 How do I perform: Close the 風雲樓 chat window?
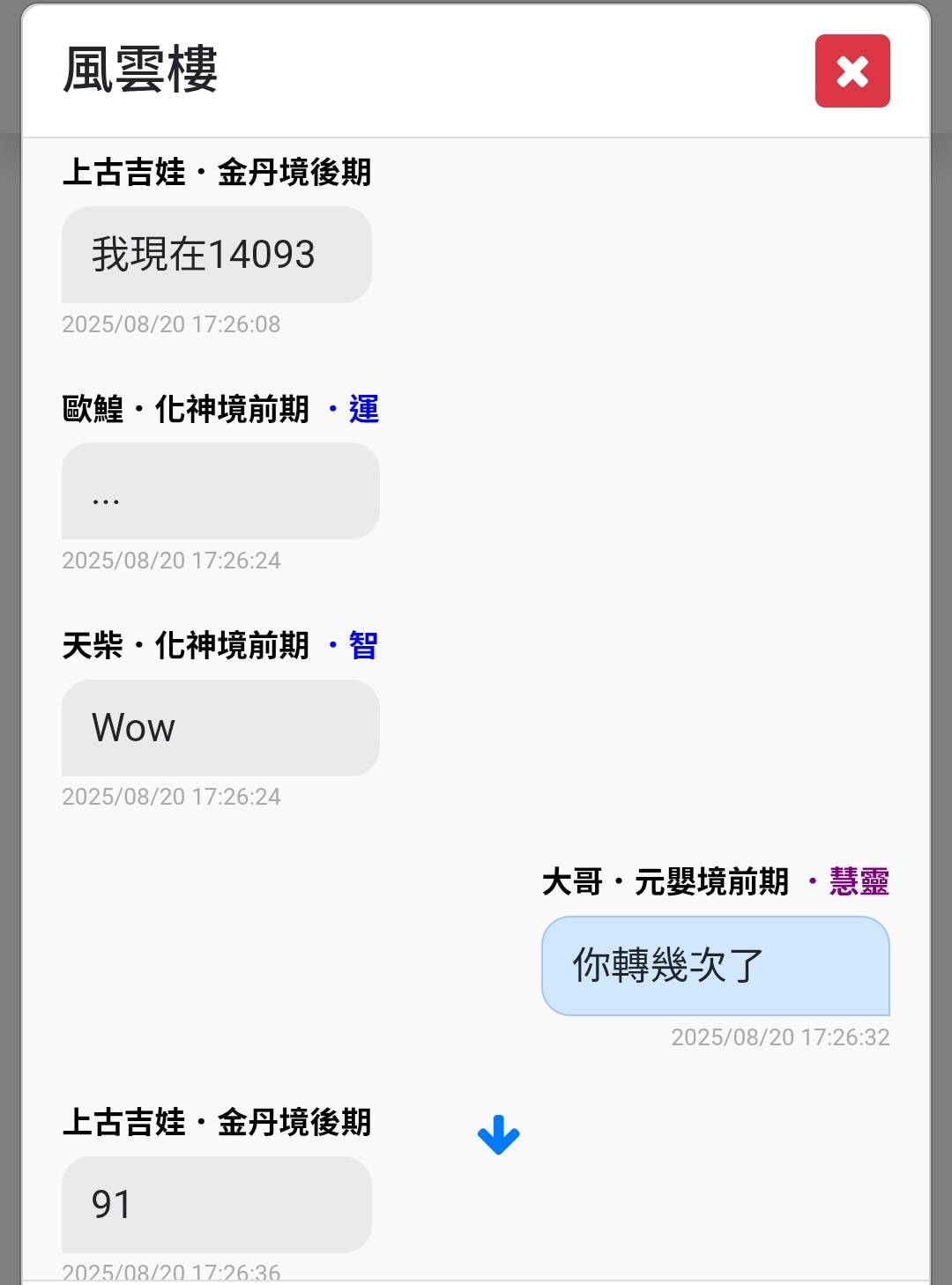point(852,71)
